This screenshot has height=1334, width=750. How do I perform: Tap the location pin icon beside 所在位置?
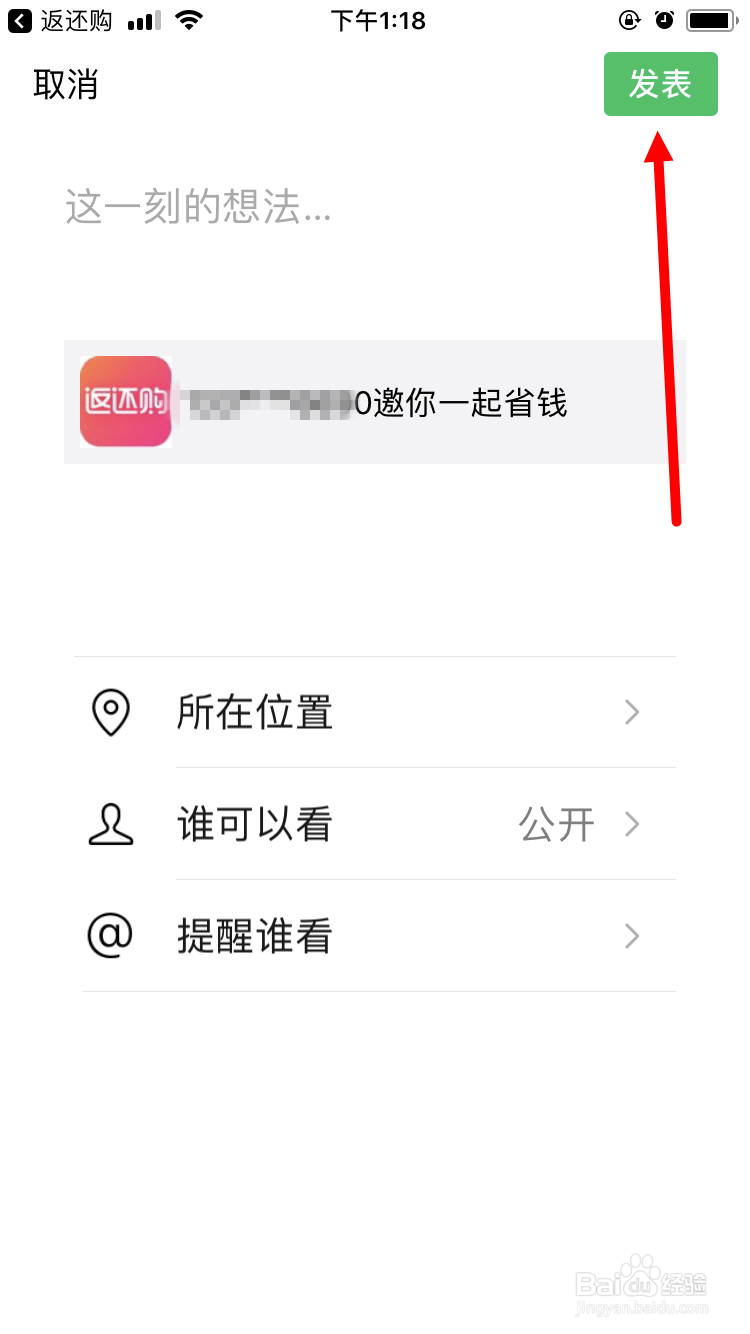click(110, 712)
